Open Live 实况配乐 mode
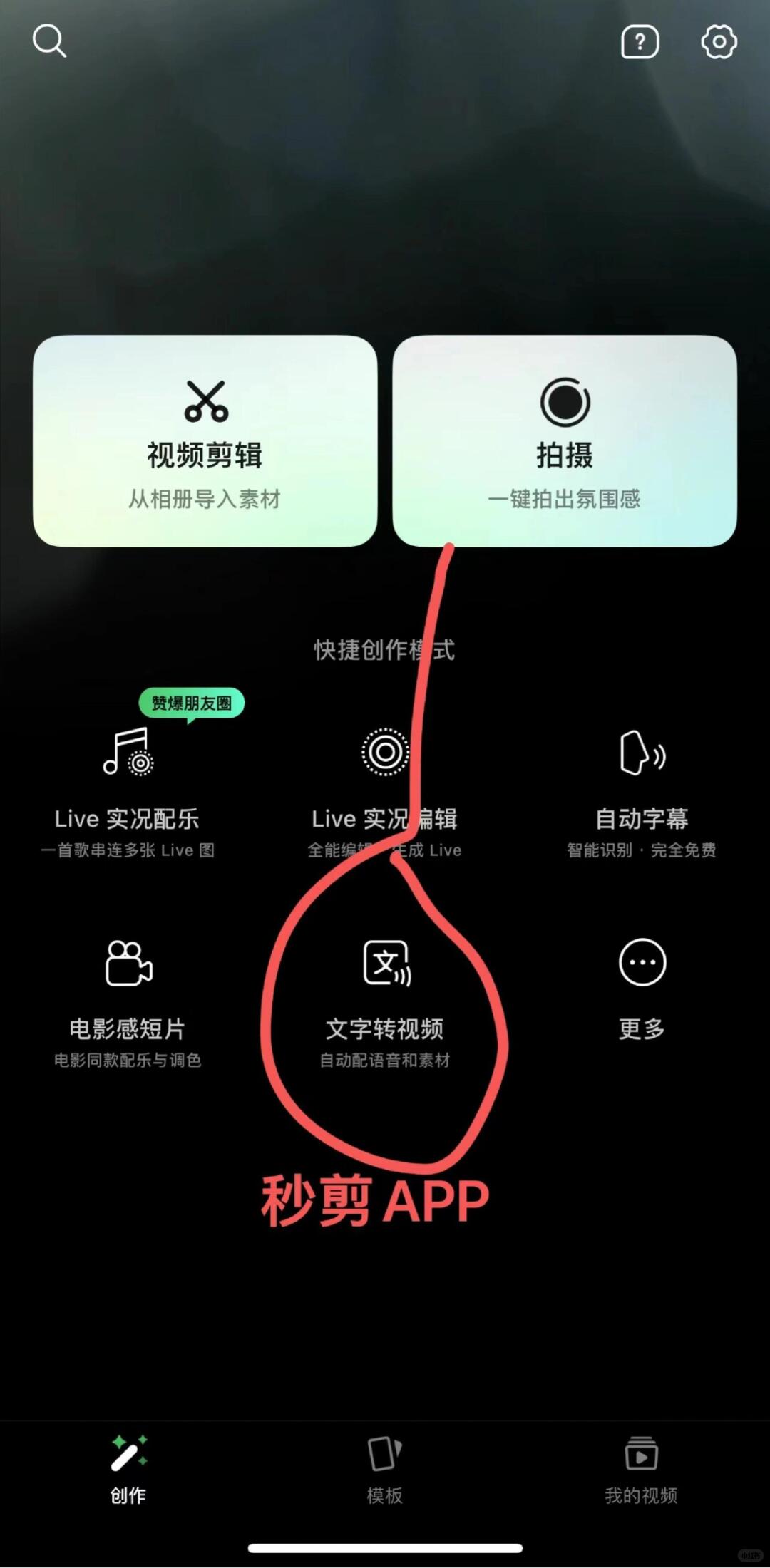Viewport: 770px width, 1568px height. 128,791
